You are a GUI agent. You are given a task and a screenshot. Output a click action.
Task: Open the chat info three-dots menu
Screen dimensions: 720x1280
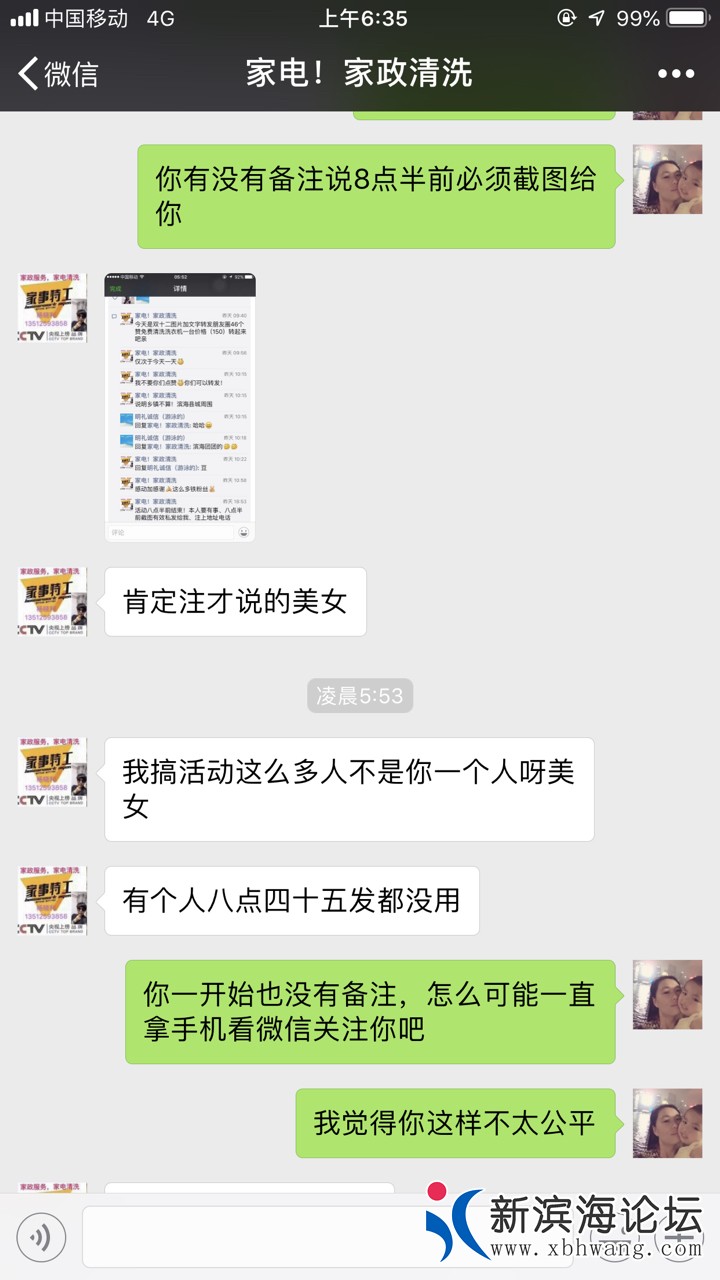pyautogui.click(x=675, y=73)
